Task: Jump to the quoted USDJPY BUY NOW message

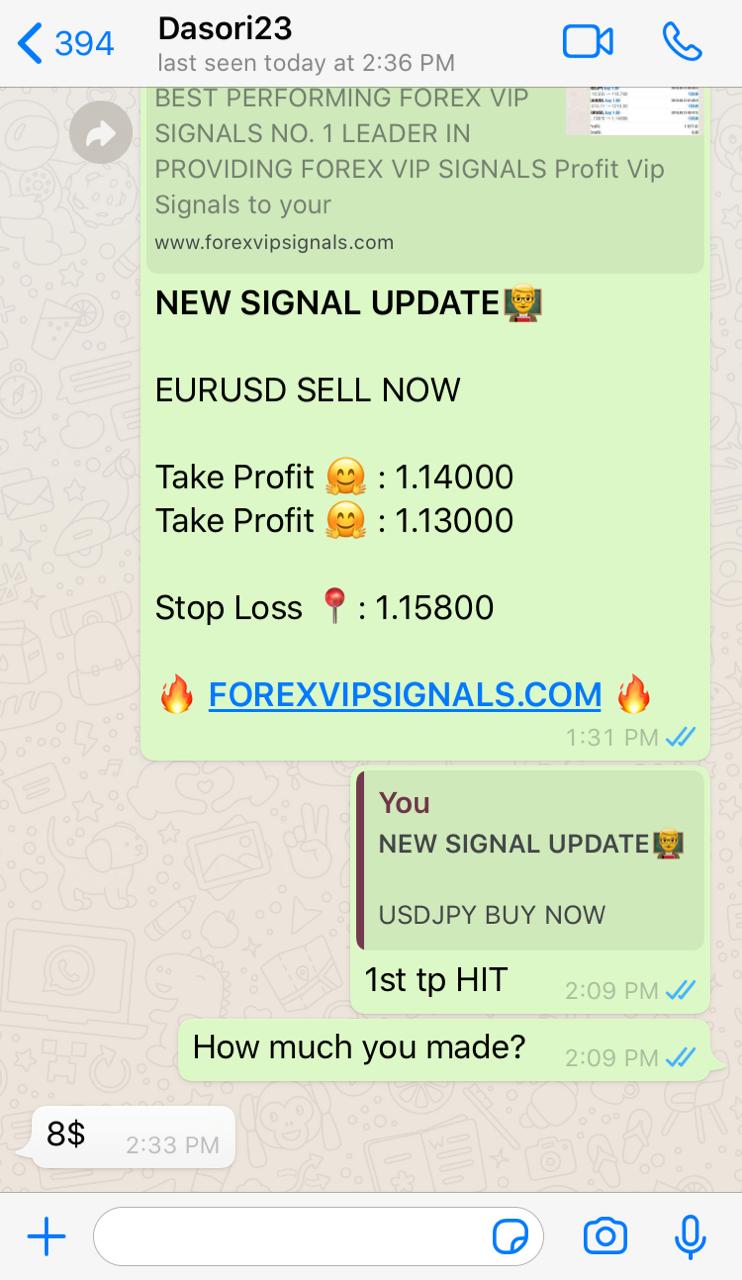Action: [x=530, y=861]
